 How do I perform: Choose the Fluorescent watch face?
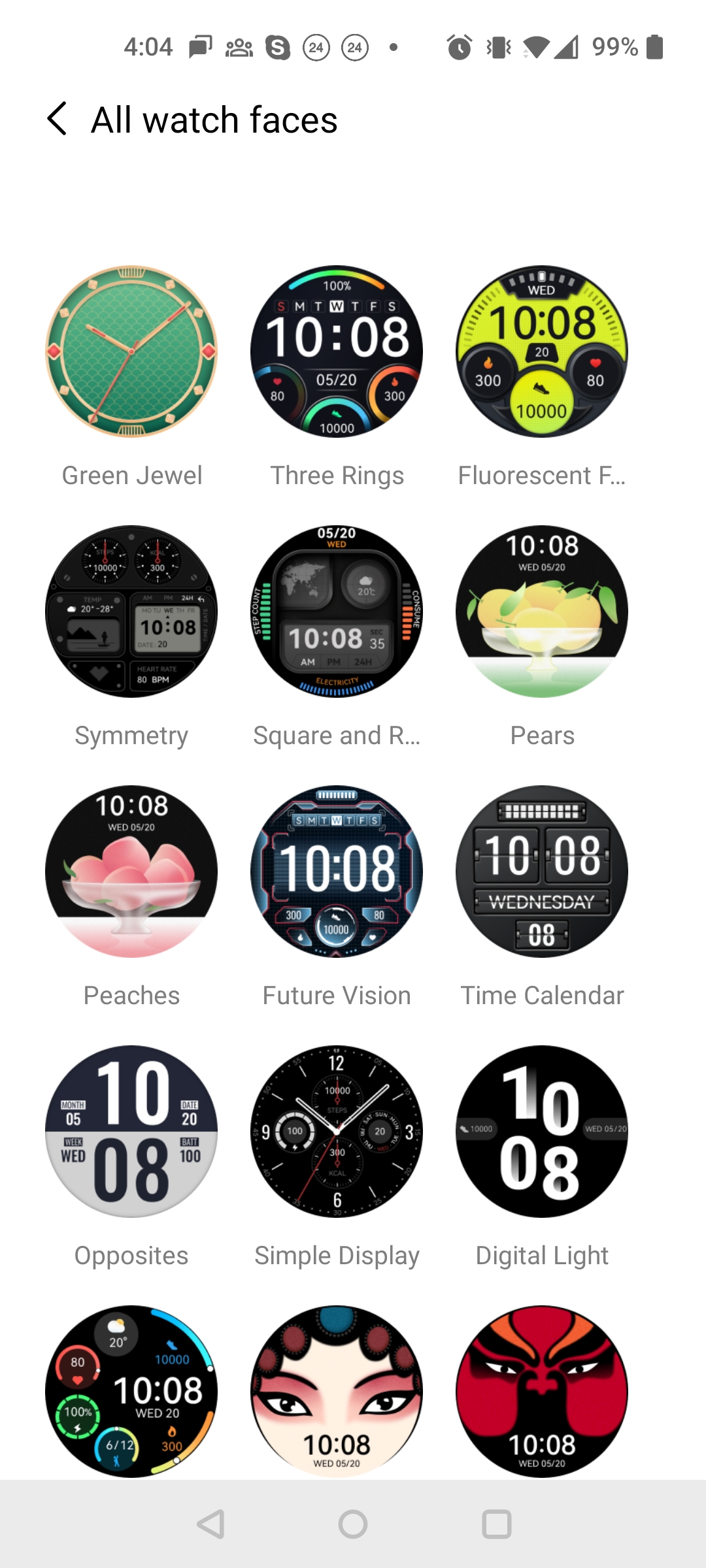tap(542, 351)
